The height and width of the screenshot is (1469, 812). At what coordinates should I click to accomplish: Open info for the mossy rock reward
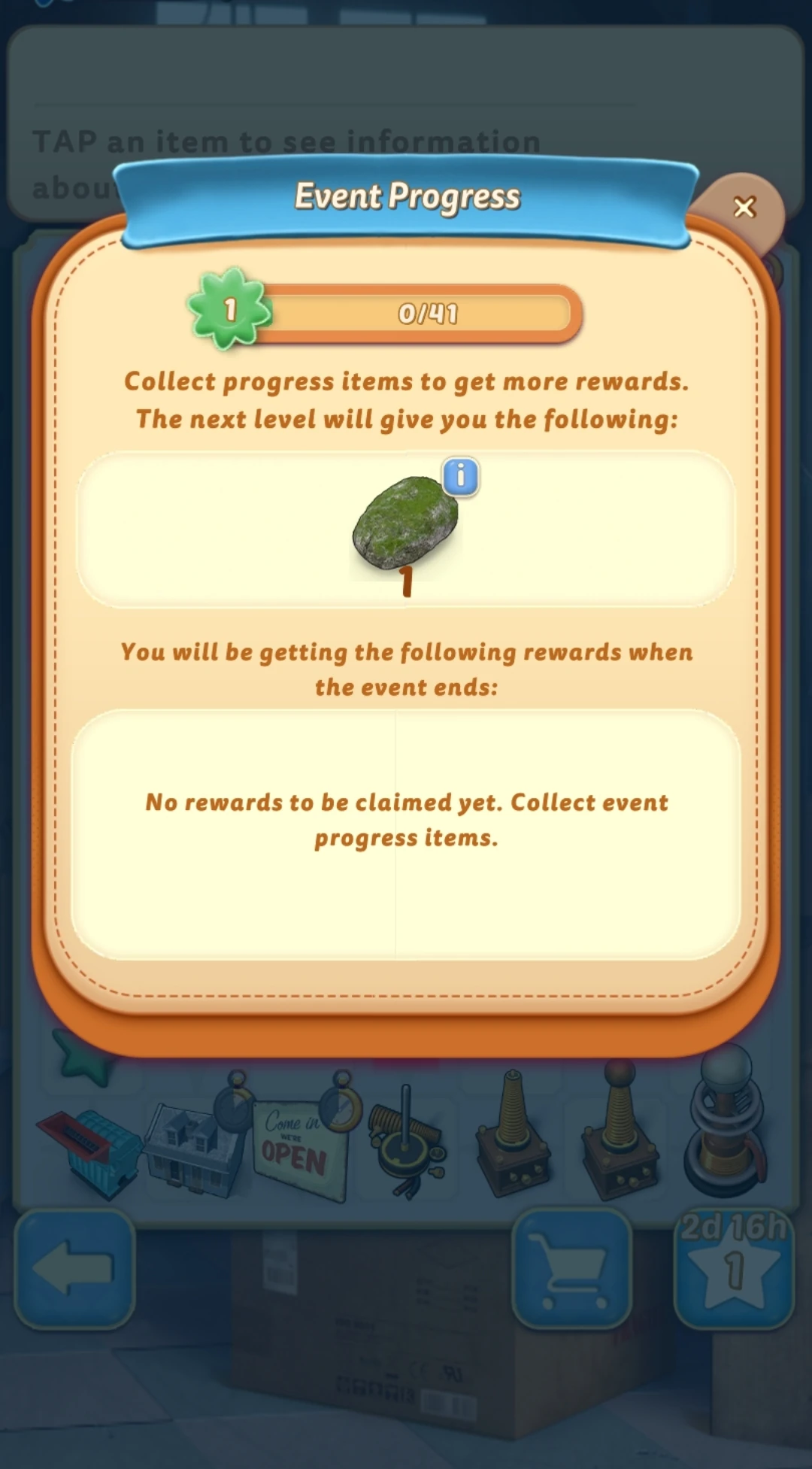[x=461, y=477]
